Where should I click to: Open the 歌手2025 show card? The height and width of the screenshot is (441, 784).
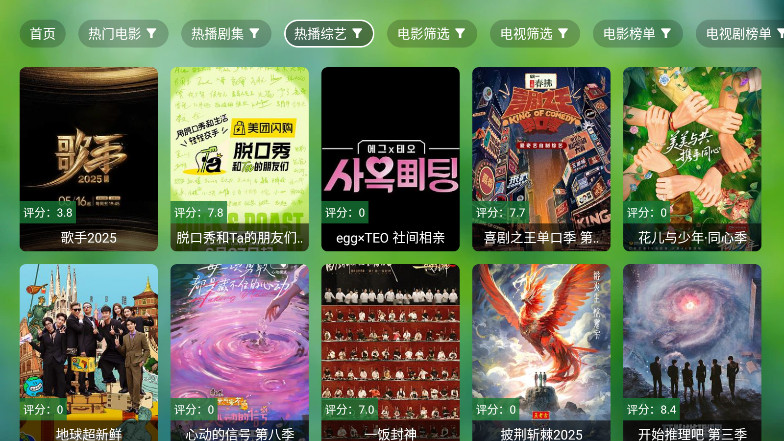click(x=89, y=158)
